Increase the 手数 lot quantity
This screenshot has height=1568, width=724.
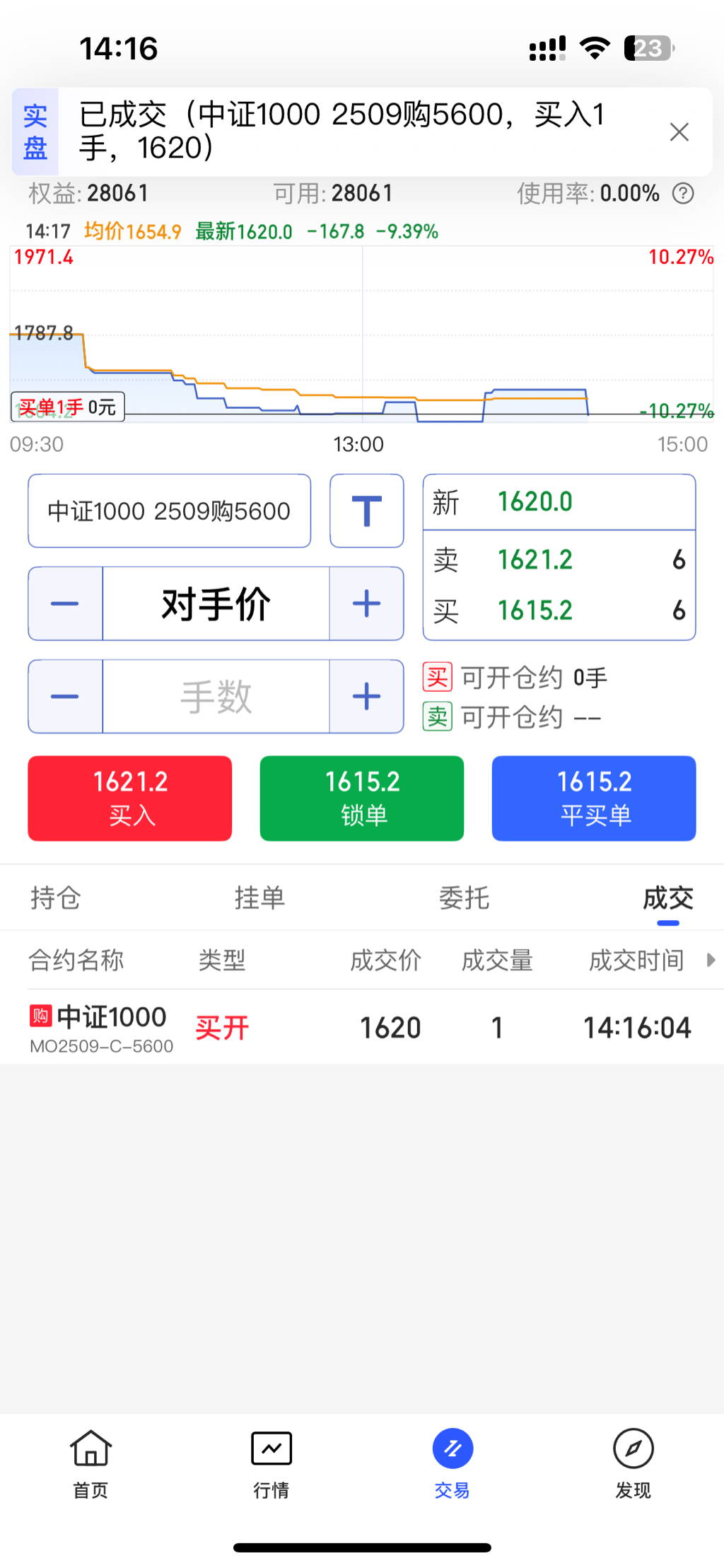366,697
